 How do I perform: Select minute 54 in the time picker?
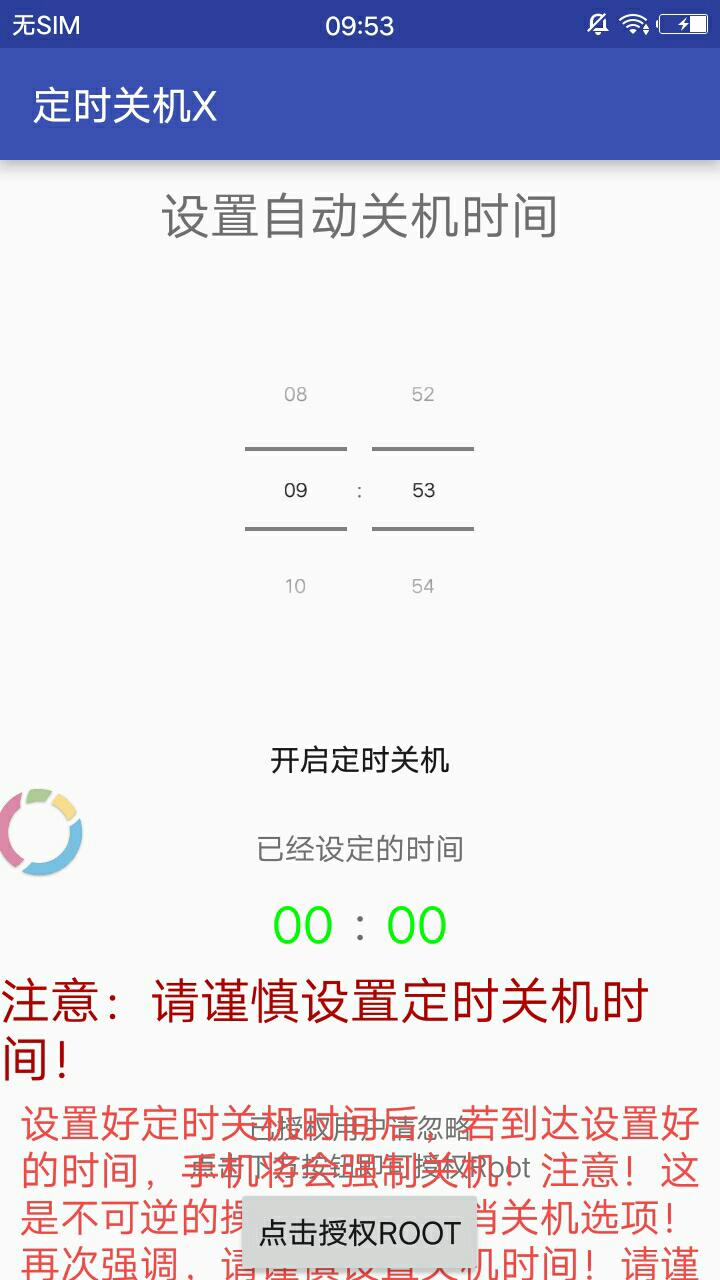click(423, 586)
